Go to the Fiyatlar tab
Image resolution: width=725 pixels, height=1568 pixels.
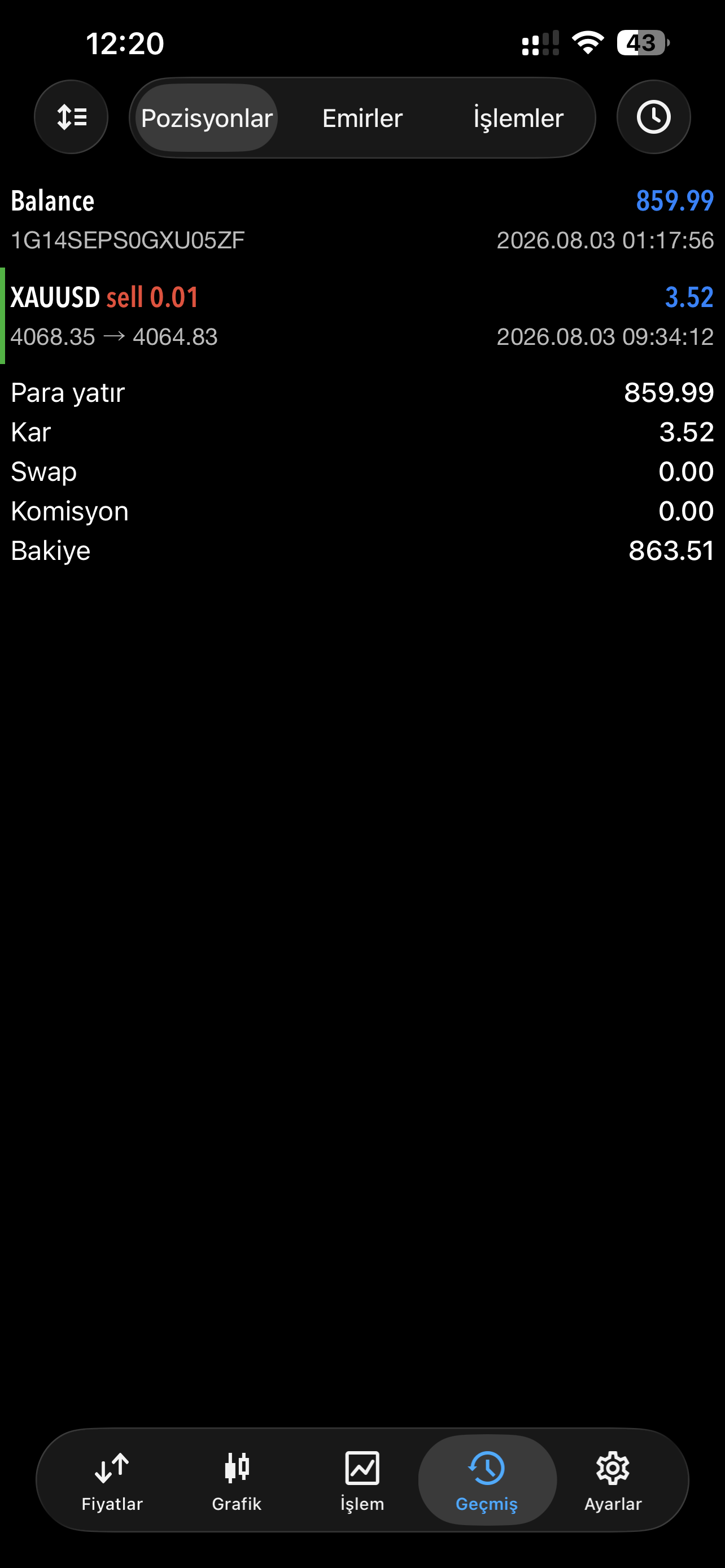(x=112, y=1481)
